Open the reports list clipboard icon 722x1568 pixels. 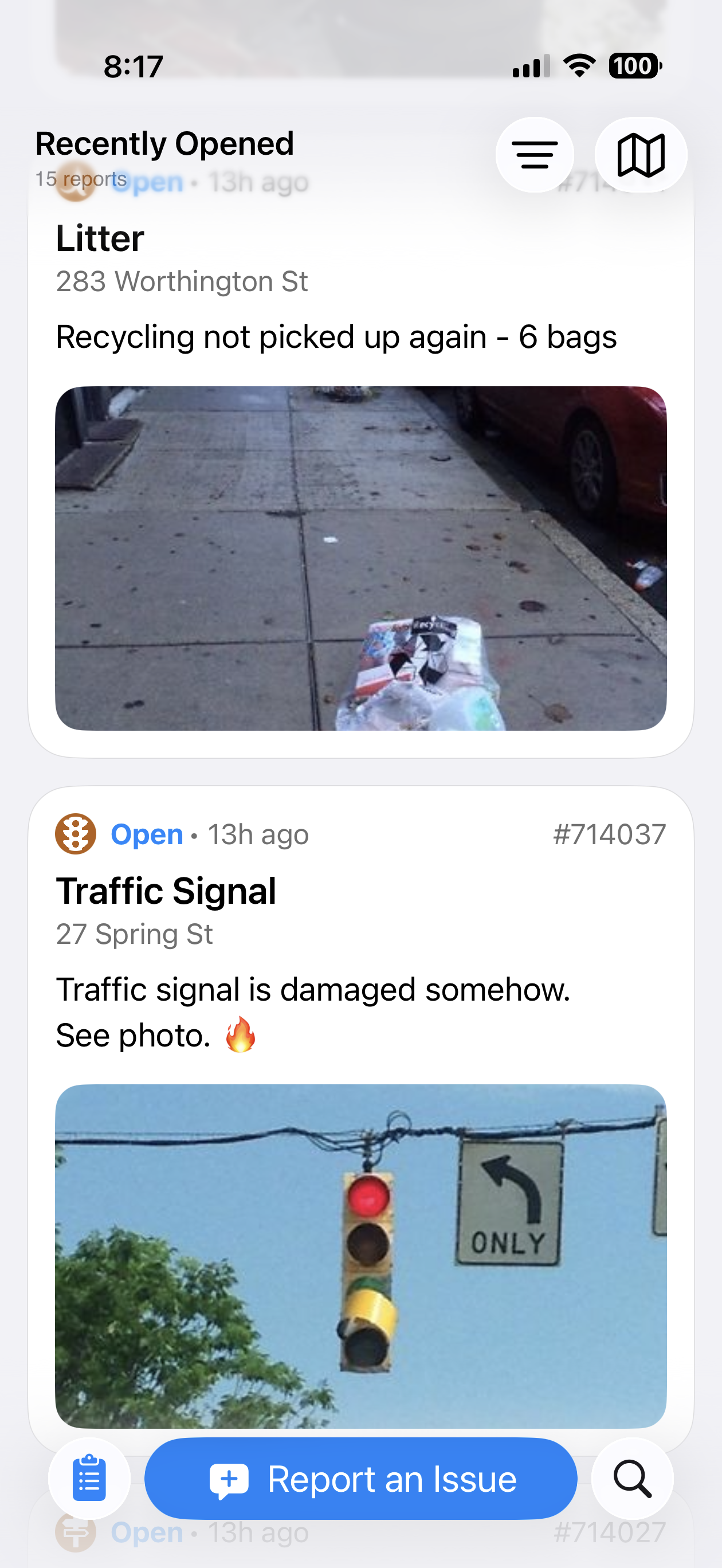click(x=89, y=1479)
